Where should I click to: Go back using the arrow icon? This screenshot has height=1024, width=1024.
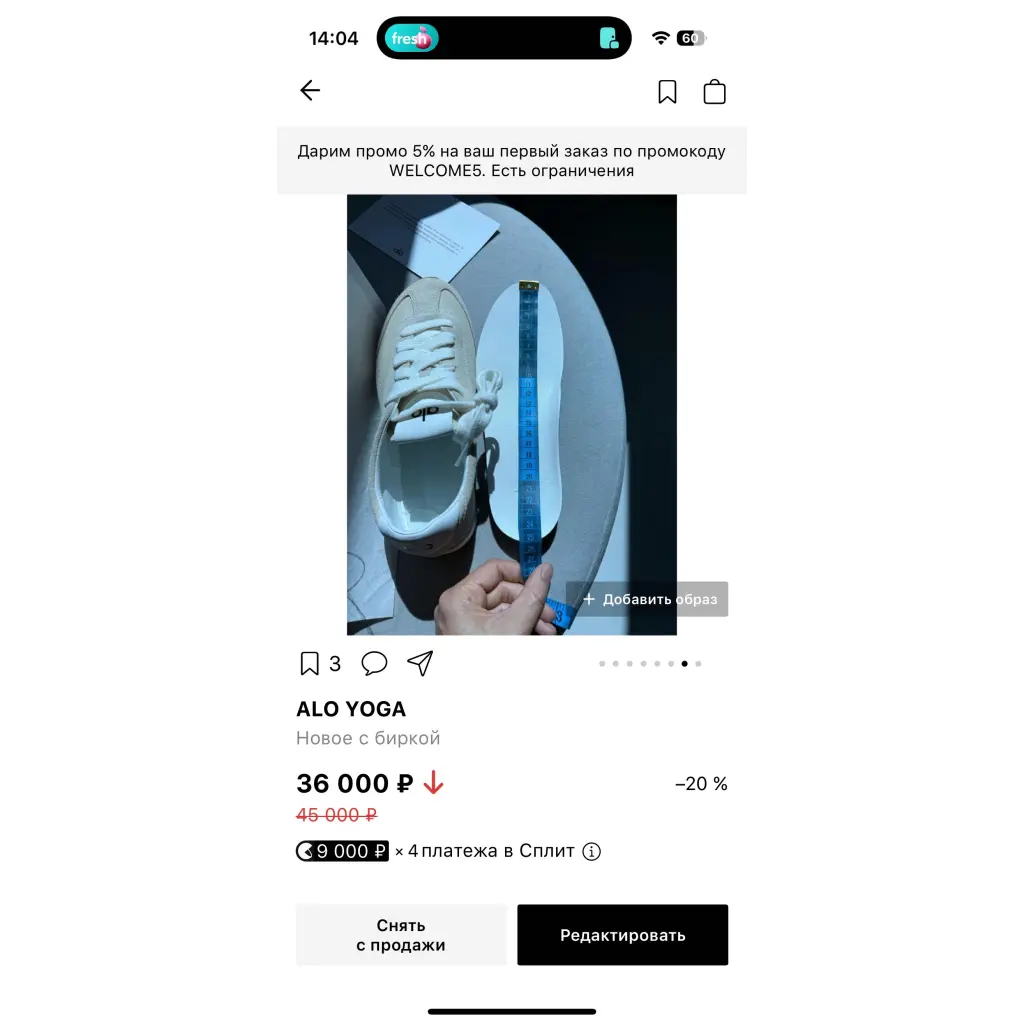pyautogui.click(x=310, y=91)
